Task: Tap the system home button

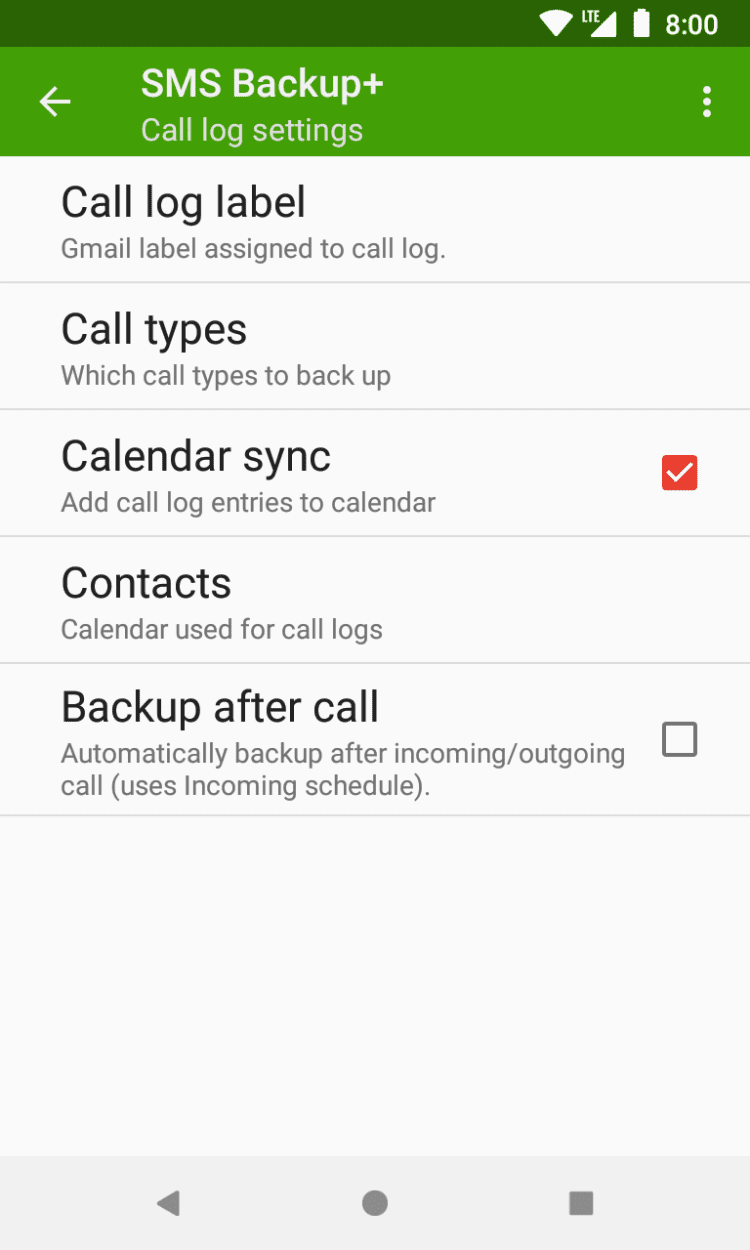Action: click(x=375, y=1203)
